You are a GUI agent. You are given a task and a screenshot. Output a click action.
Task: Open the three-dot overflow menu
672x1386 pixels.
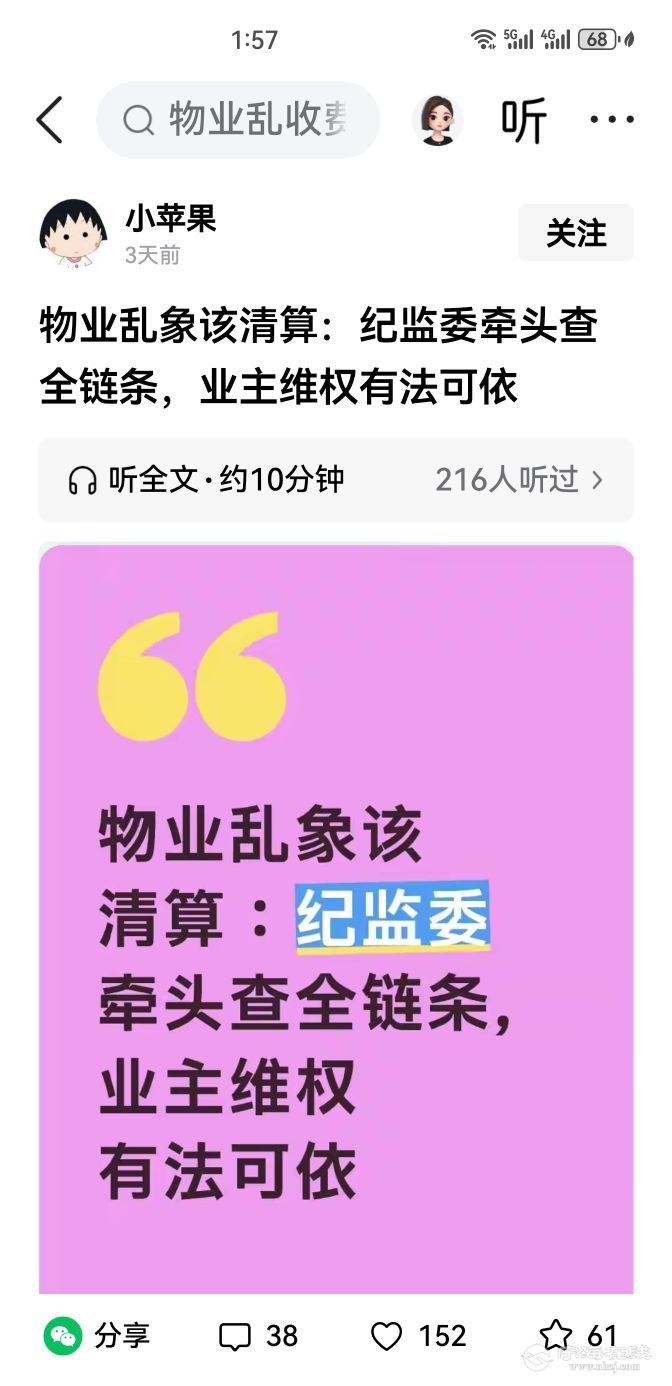(x=611, y=120)
